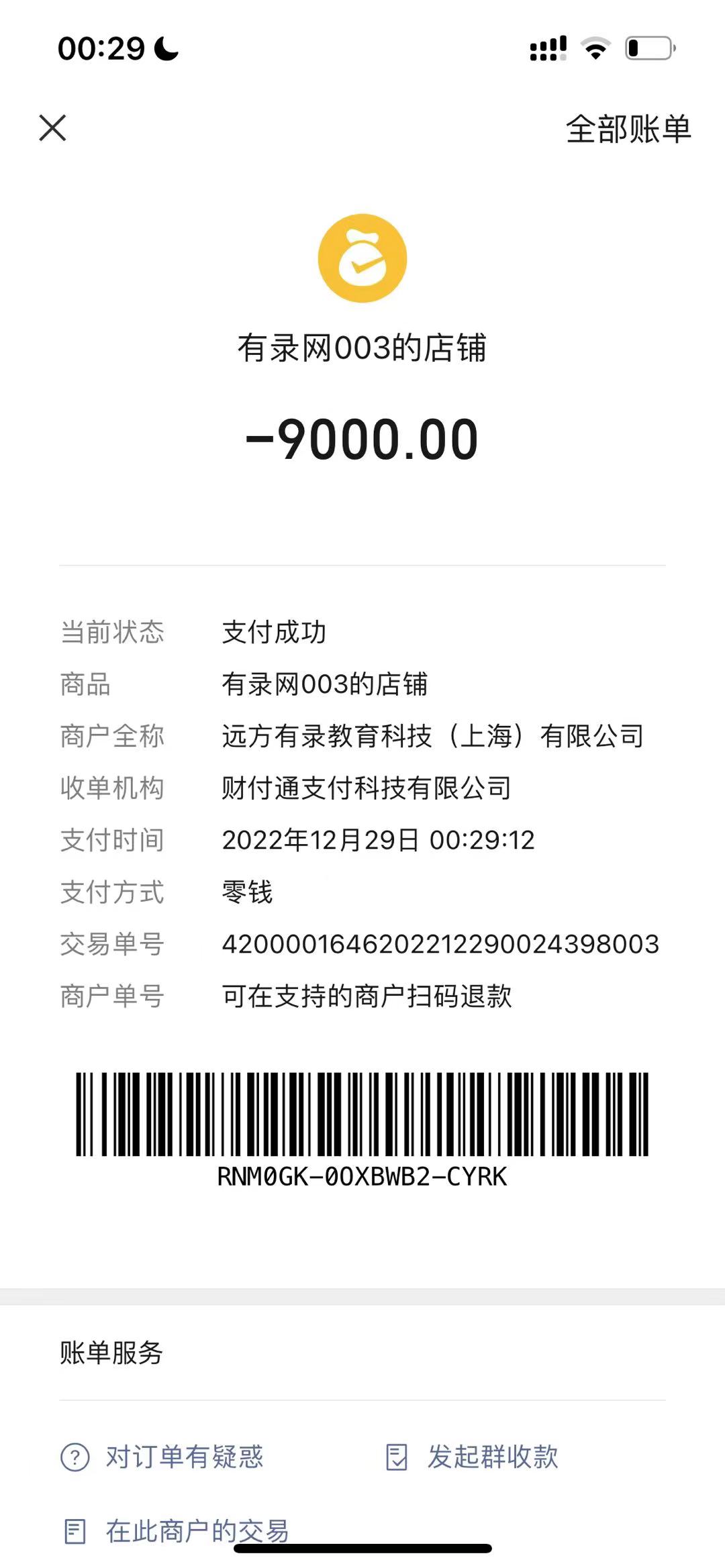View 在此商户的交易 transactions with this merchant
725x1568 pixels.
[177, 1531]
